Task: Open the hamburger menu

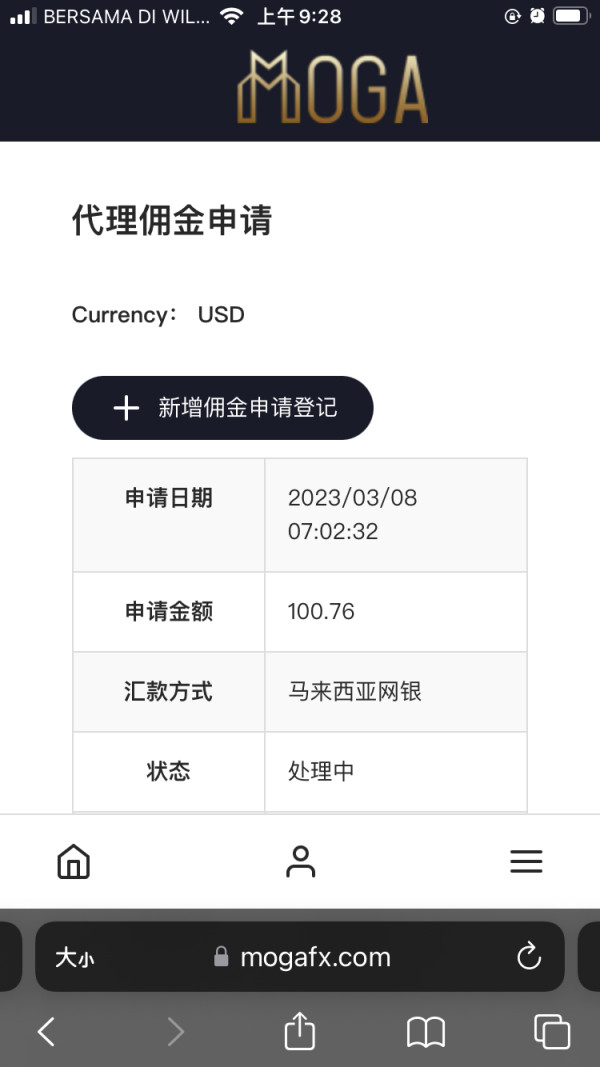Action: pos(526,861)
